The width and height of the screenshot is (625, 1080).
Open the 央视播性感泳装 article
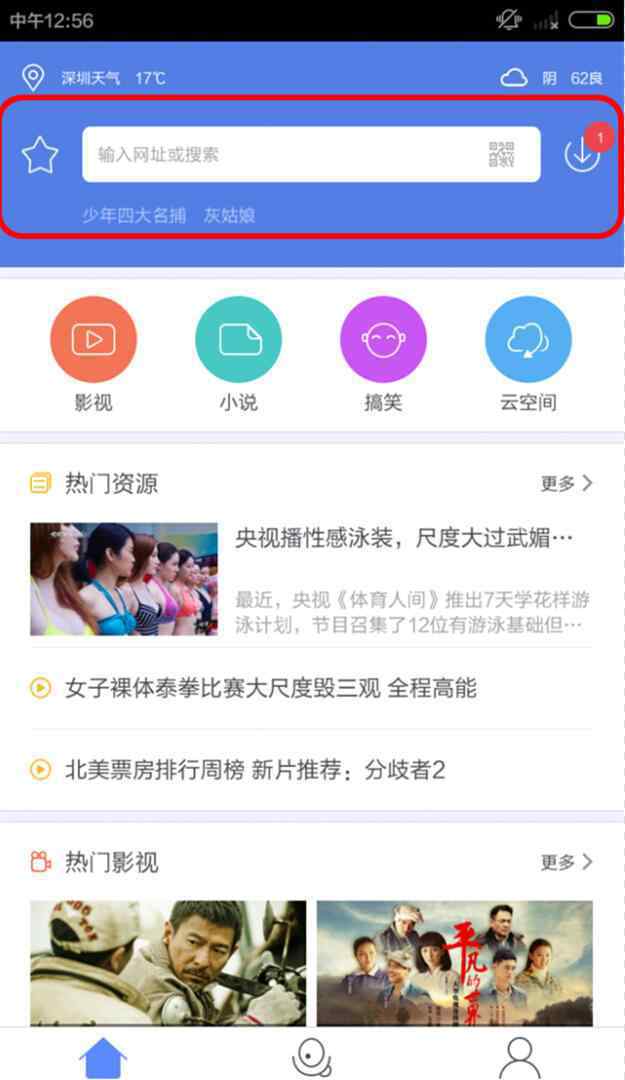(311, 579)
